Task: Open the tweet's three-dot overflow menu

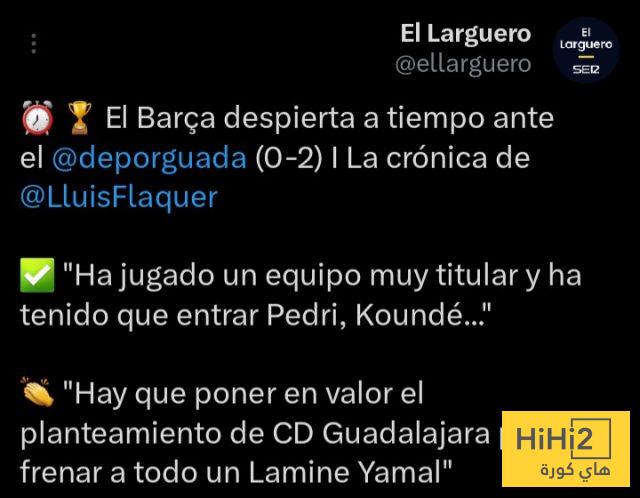Action: (x=34, y=45)
